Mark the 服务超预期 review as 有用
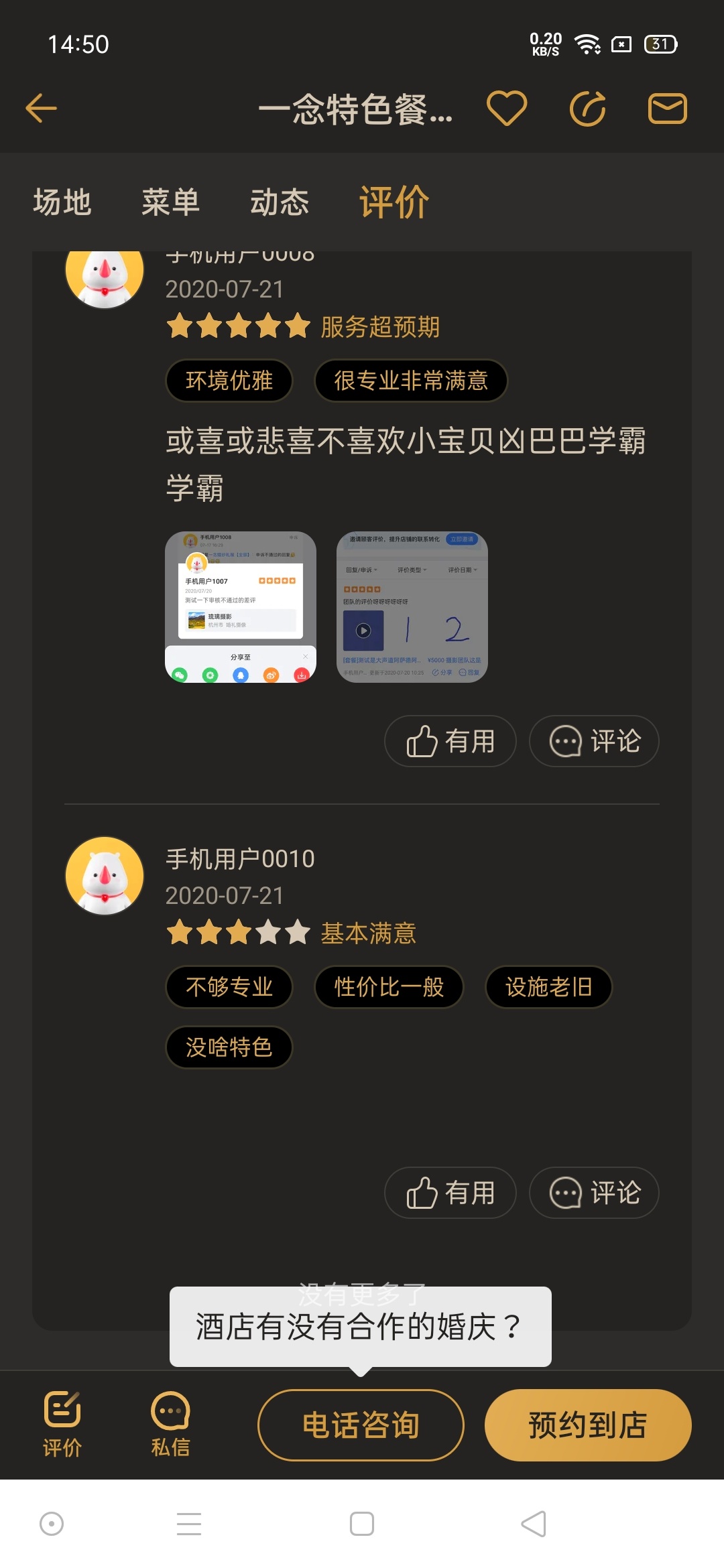Viewport: 724px width, 1568px height. tap(450, 741)
